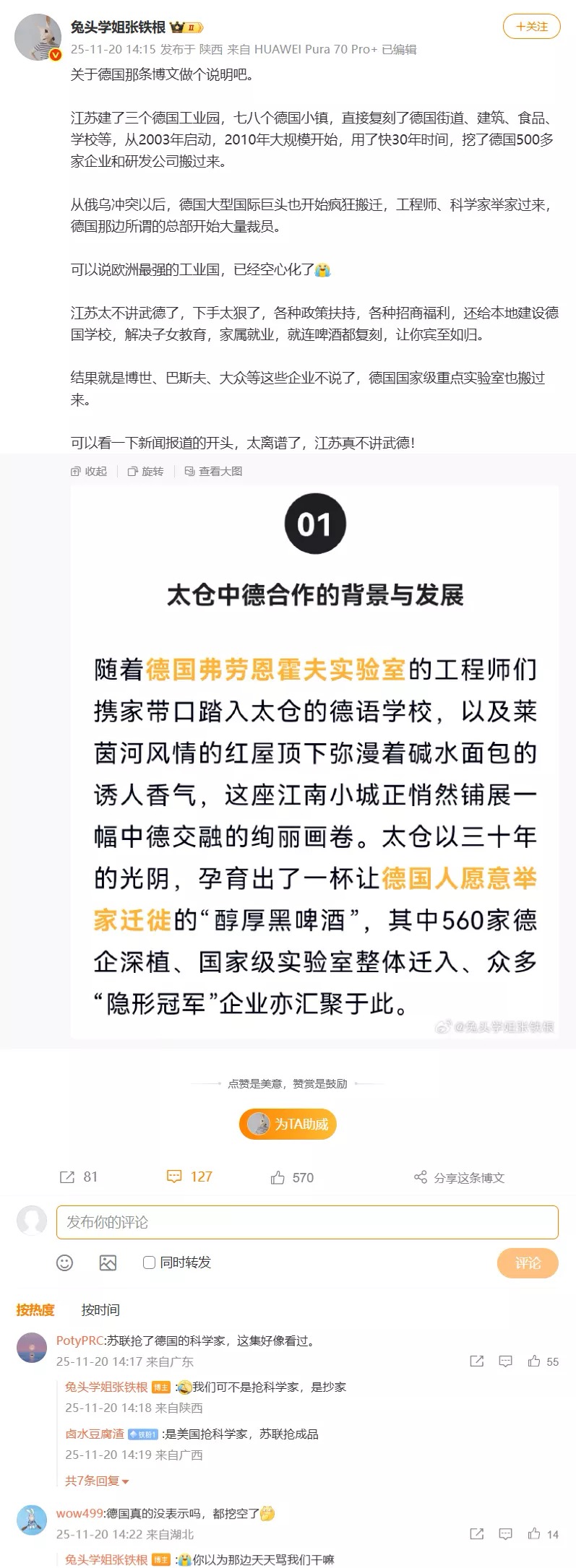The image size is (576, 1568).
Task: Like this post with 570 likes
Action: (x=292, y=1177)
